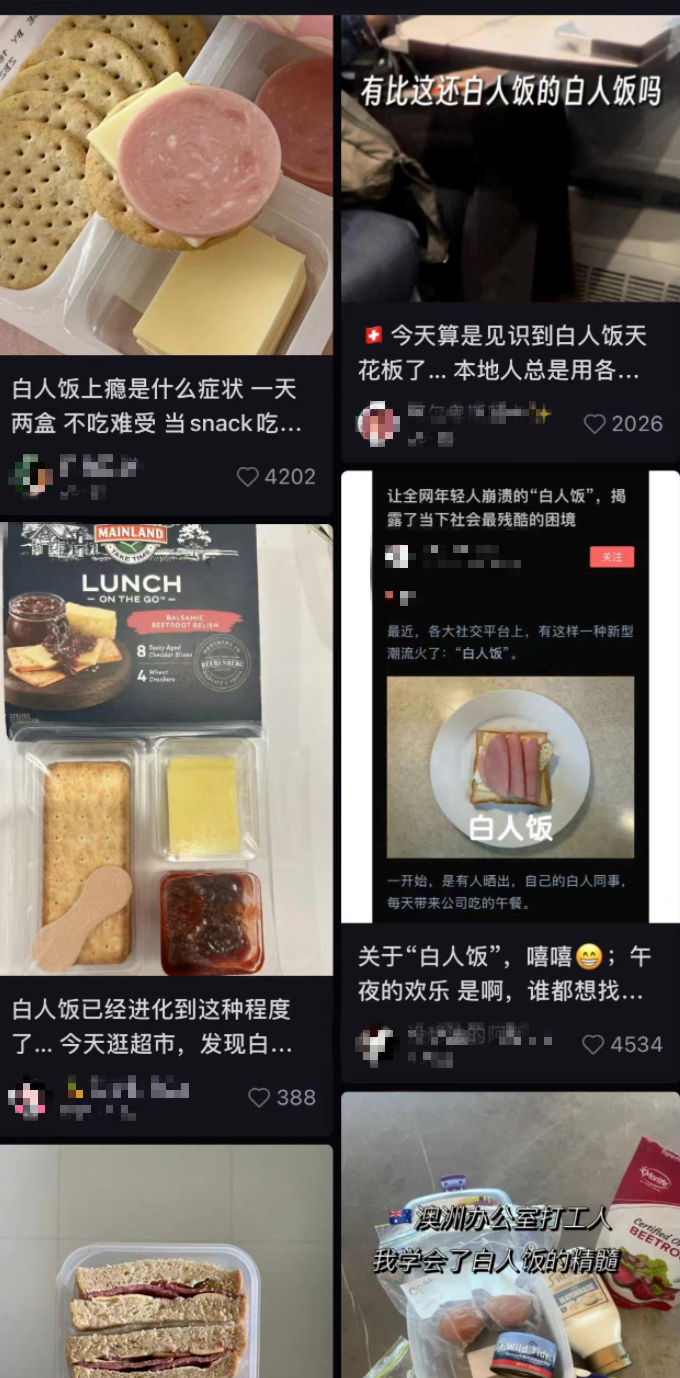Like the post with 4202 likes

coord(248,477)
